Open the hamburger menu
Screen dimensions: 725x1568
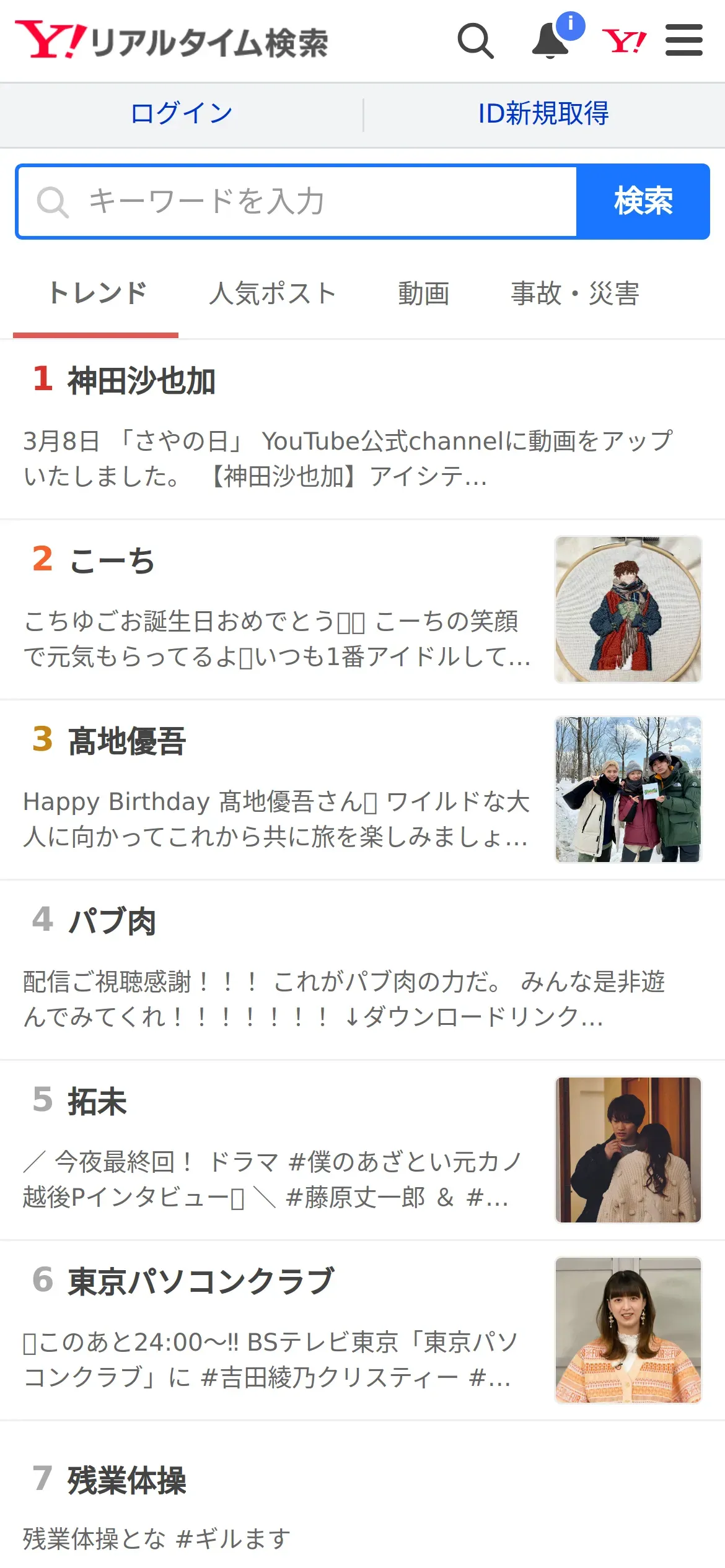click(x=684, y=40)
